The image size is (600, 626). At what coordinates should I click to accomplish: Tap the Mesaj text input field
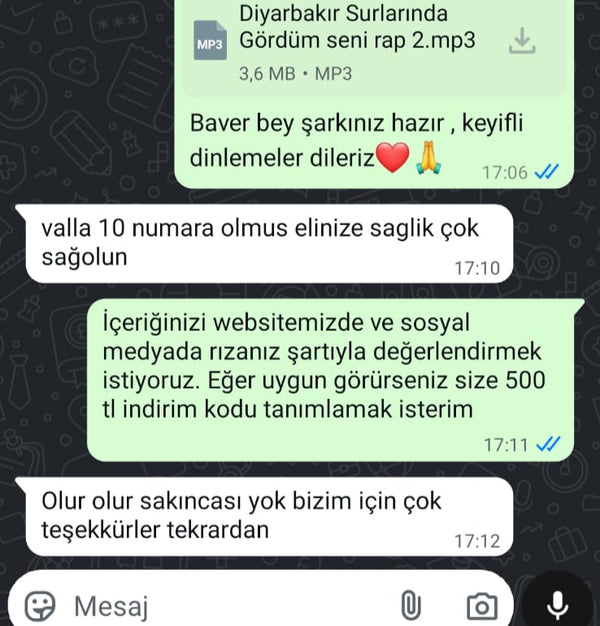pyautogui.click(x=220, y=605)
